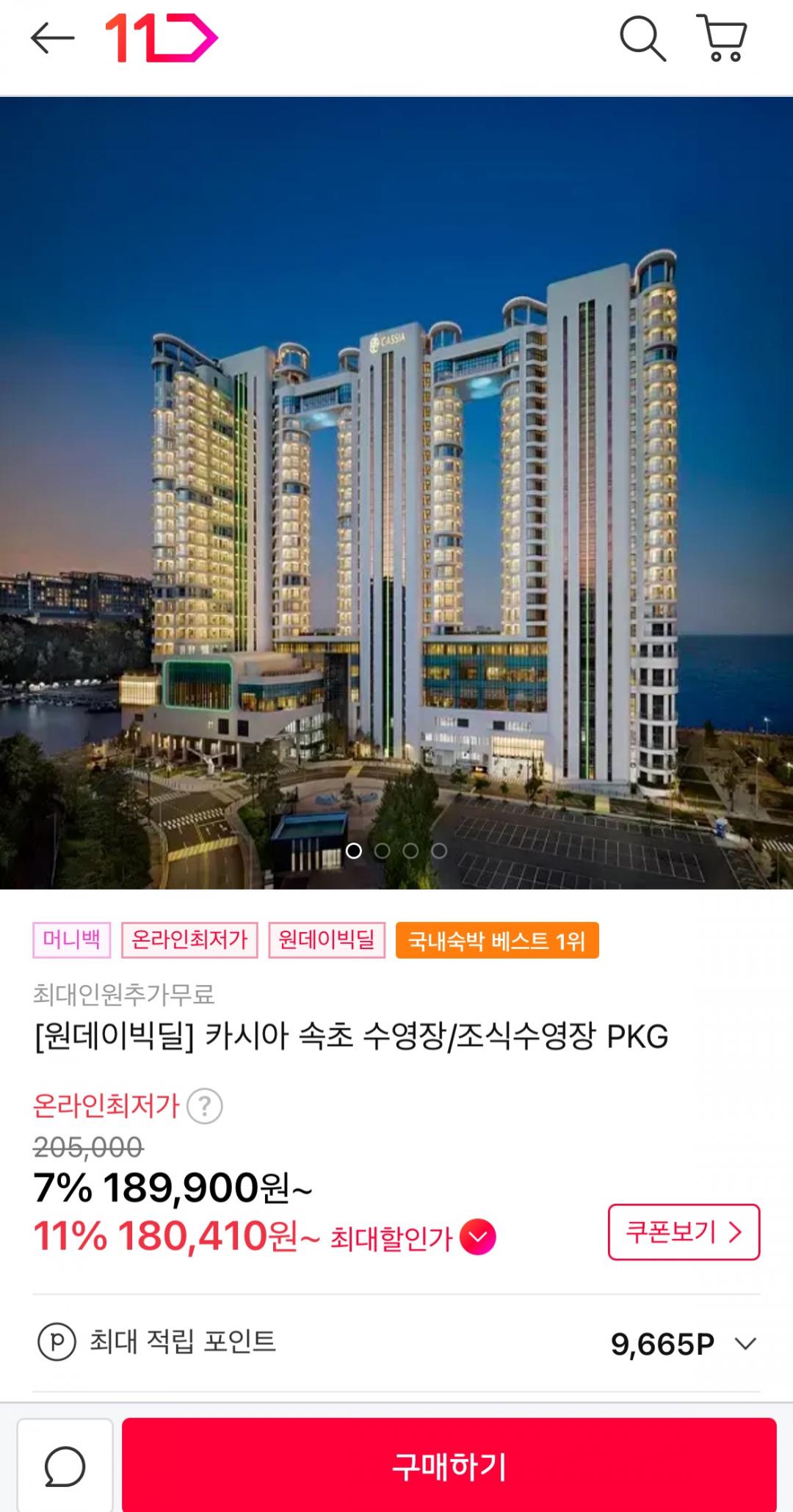Open the 11st home logo

(162, 38)
